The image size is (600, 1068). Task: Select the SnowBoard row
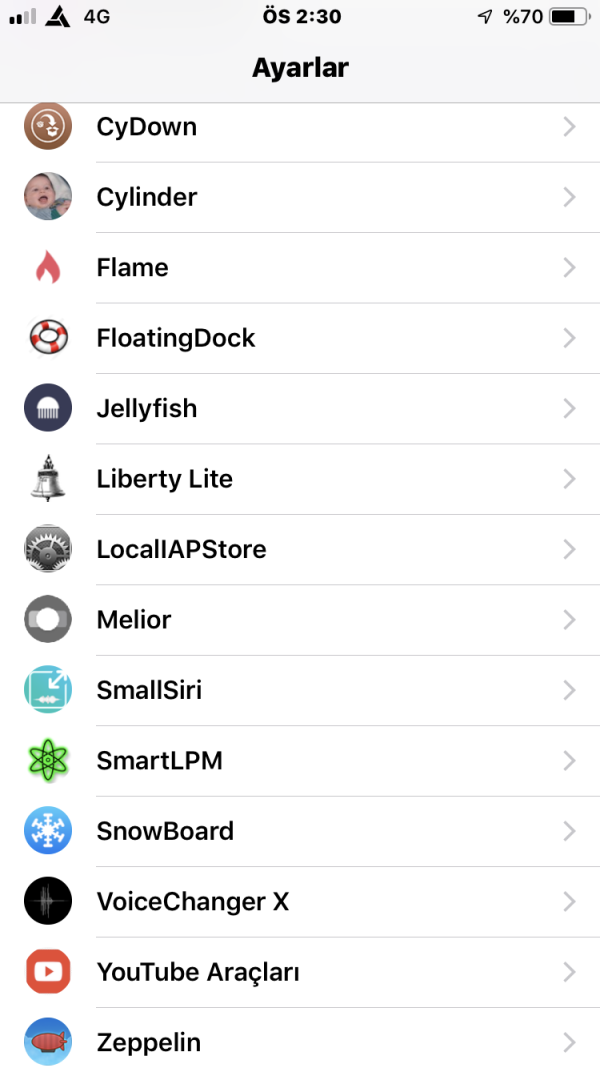pos(300,831)
